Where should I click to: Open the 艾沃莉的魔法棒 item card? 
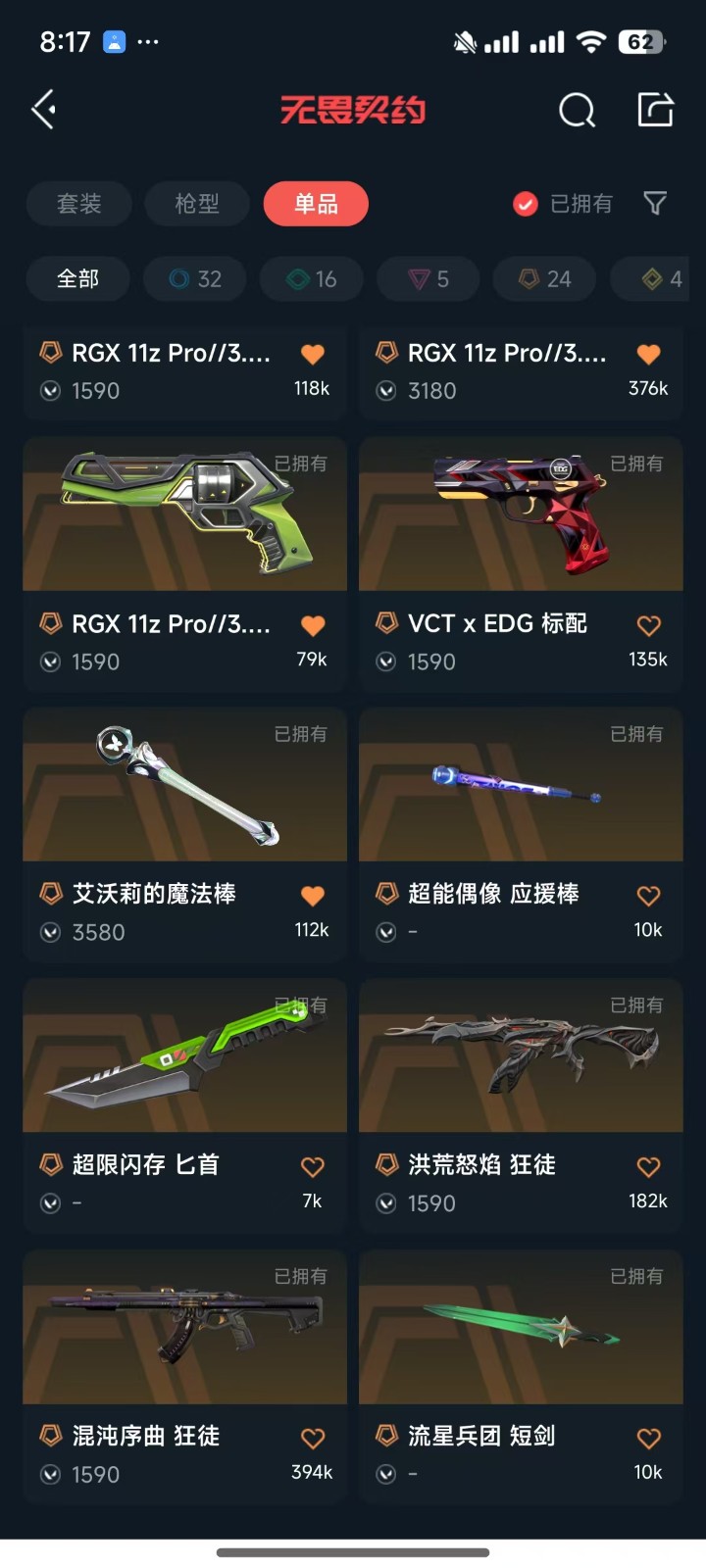184,835
